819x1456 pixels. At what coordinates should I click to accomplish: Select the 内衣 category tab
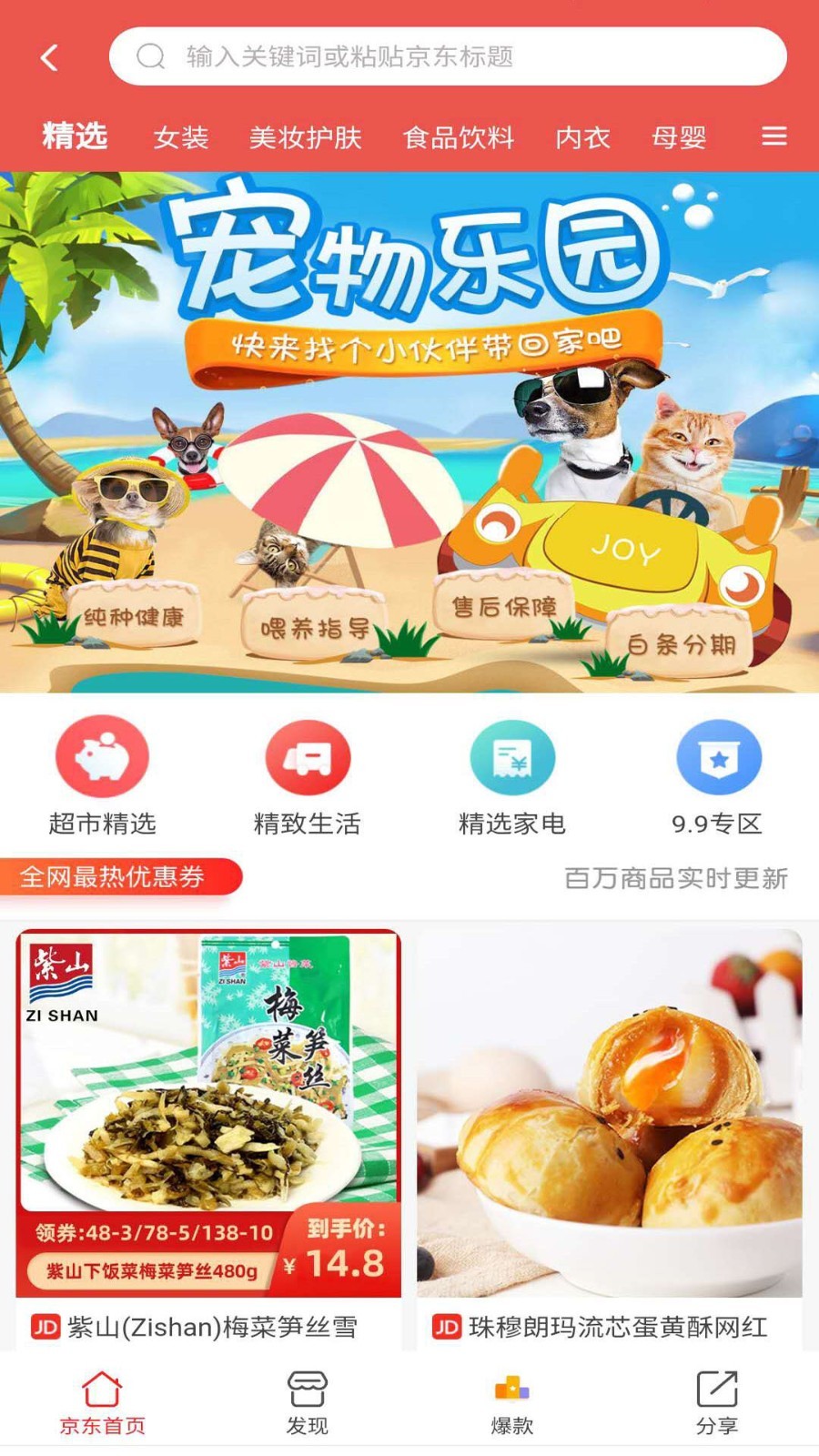[582, 137]
